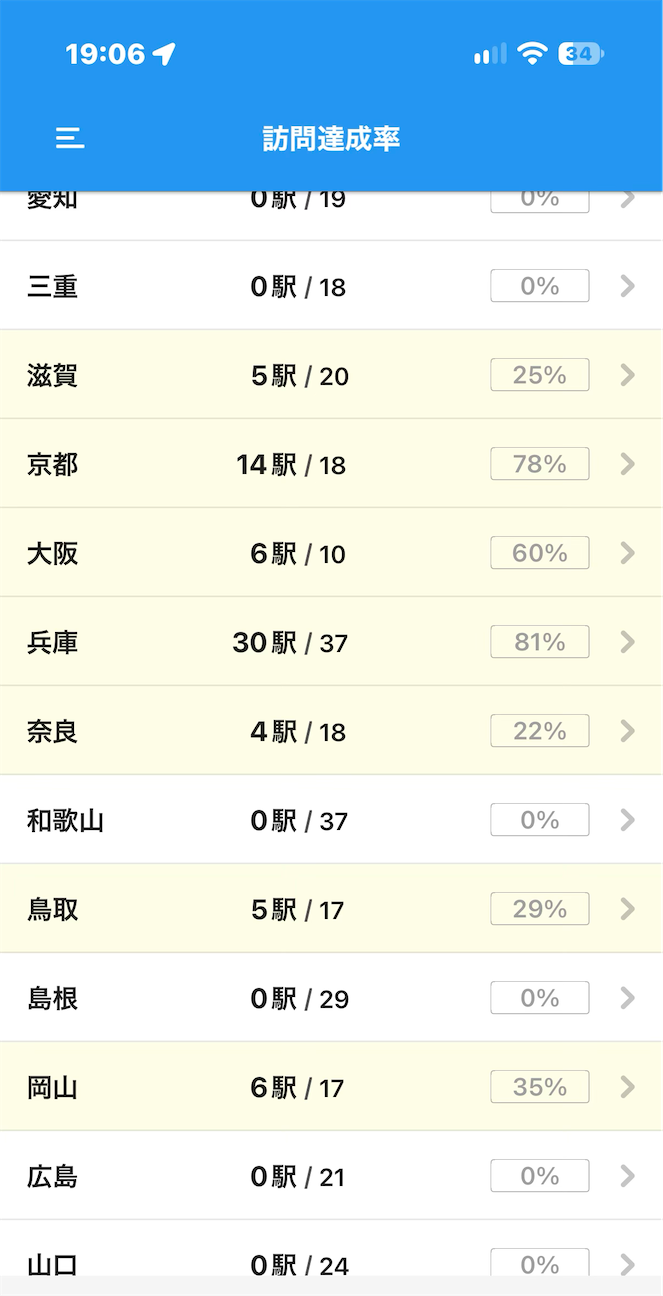Image resolution: width=663 pixels, height=1296 pixels.
Task: View 京都 station details
Action: pyautogui.click(x=331, y=464)
